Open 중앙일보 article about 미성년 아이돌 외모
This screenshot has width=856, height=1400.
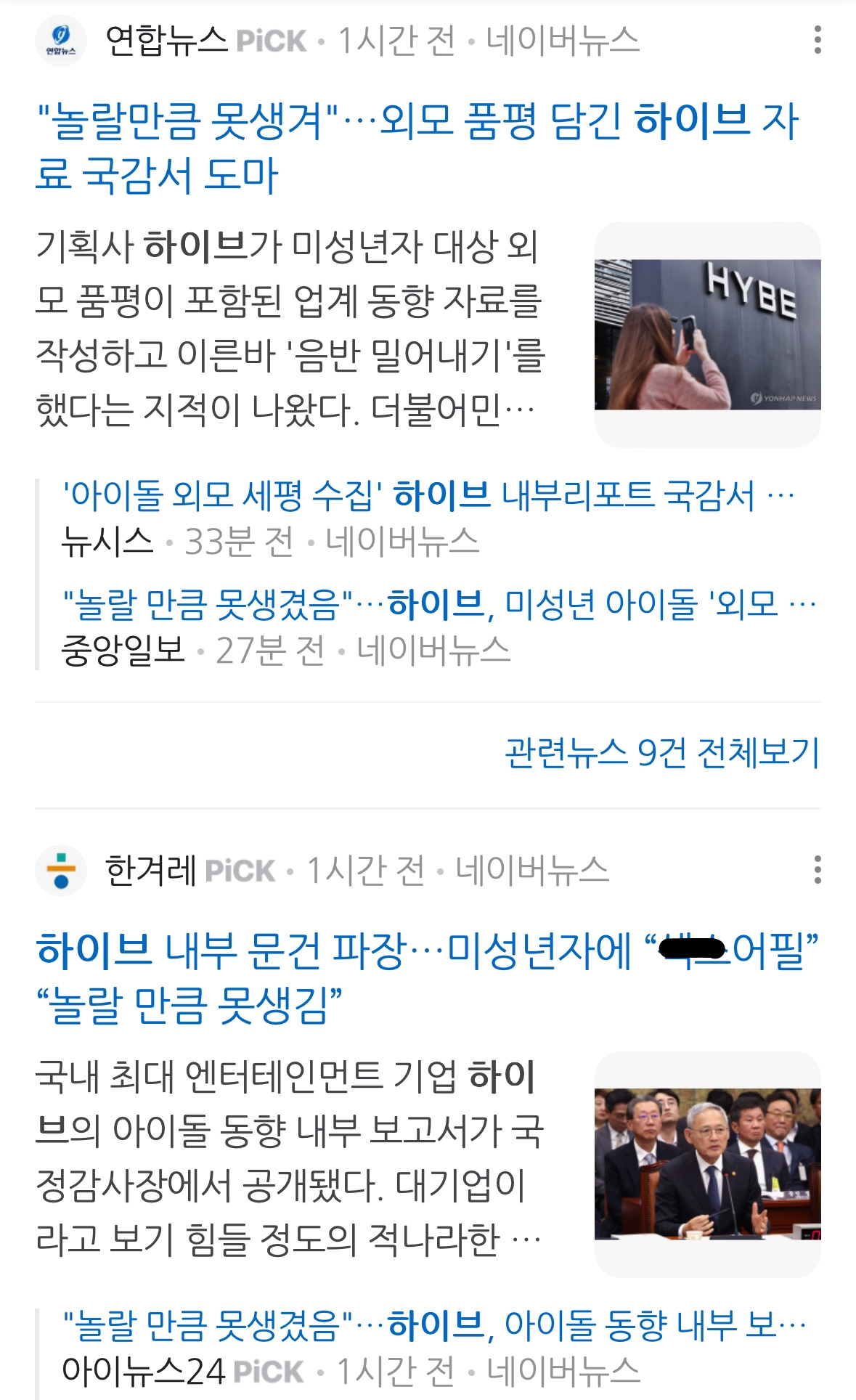pyautogui.click(x=439, y=604)
